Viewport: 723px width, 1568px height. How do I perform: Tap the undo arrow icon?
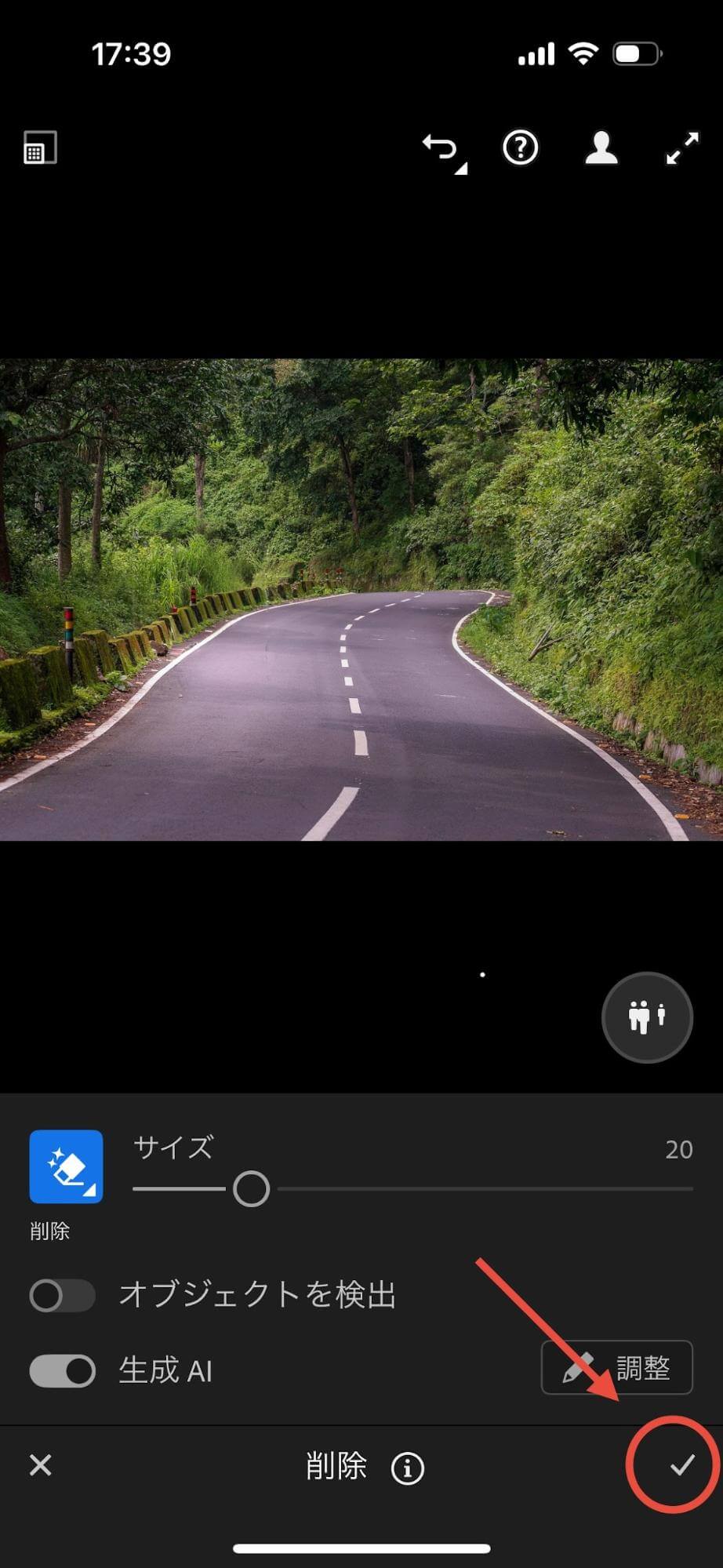tap(441, 148)
